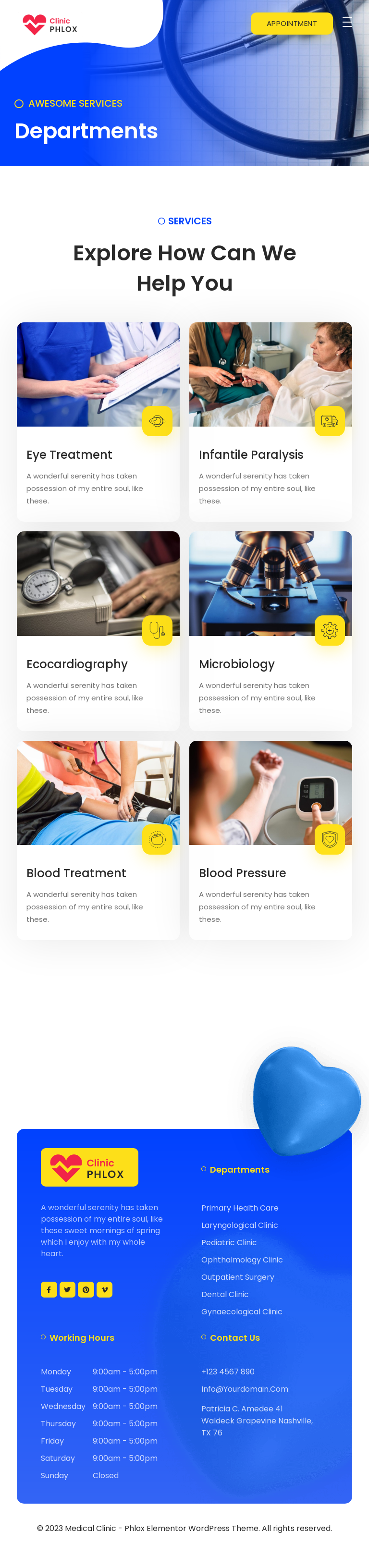
Task: Open the hamburger menu
Action: [347, 23]
